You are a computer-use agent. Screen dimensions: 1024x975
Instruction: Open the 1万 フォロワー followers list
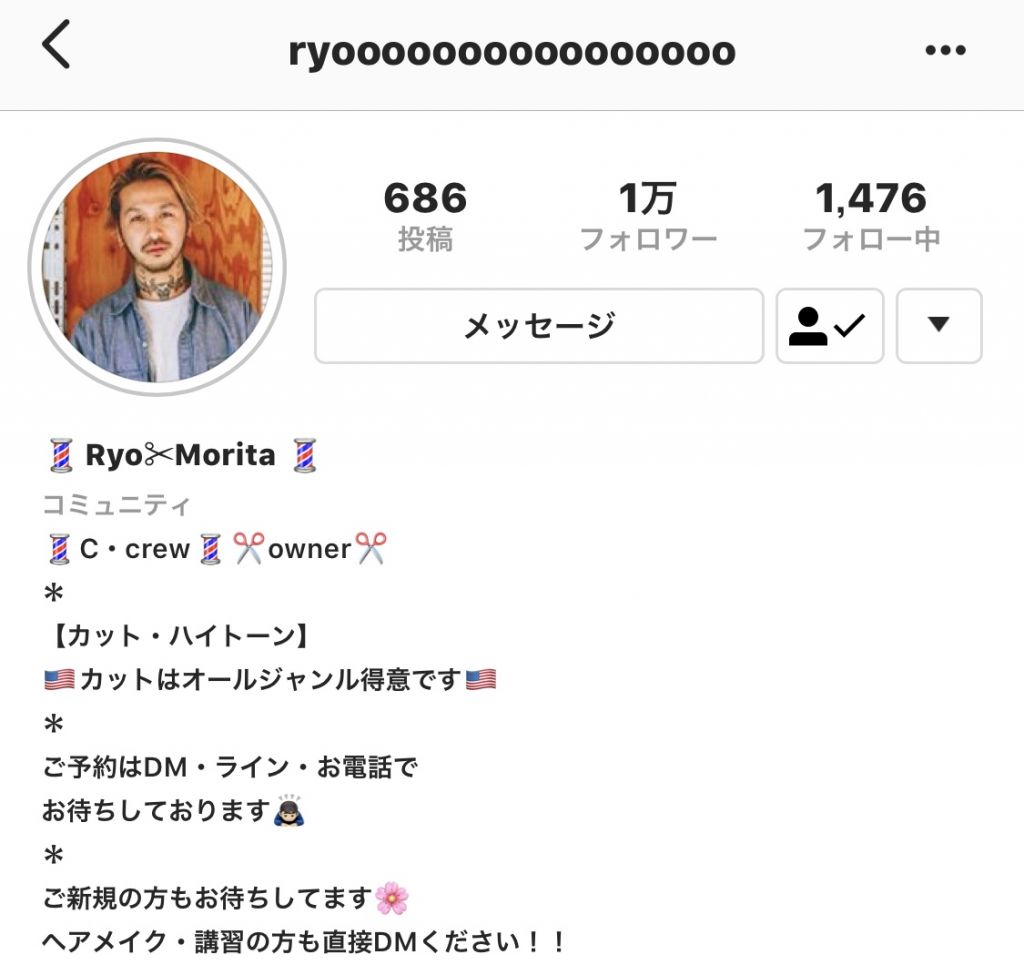[648, 216]
